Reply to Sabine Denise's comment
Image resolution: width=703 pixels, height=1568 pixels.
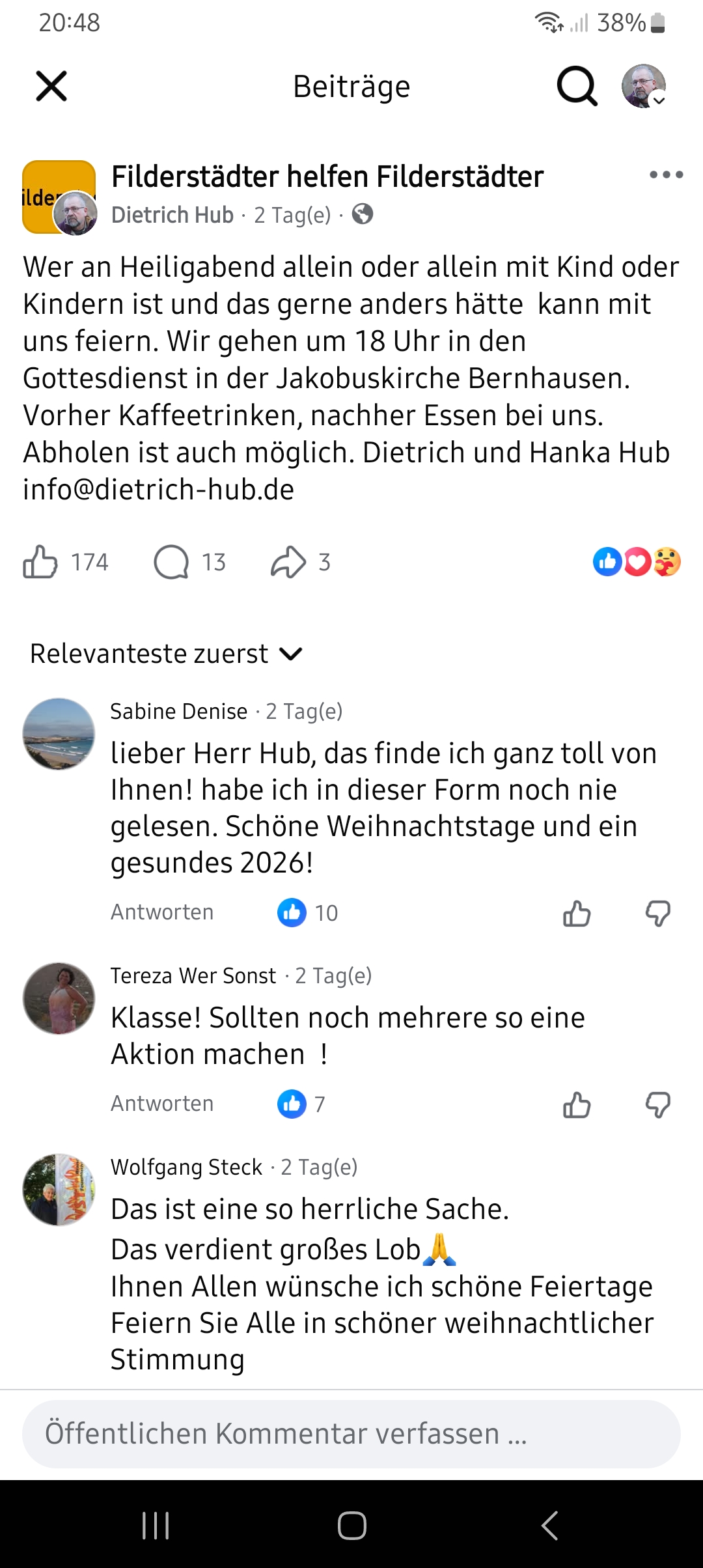click(162, 912)
